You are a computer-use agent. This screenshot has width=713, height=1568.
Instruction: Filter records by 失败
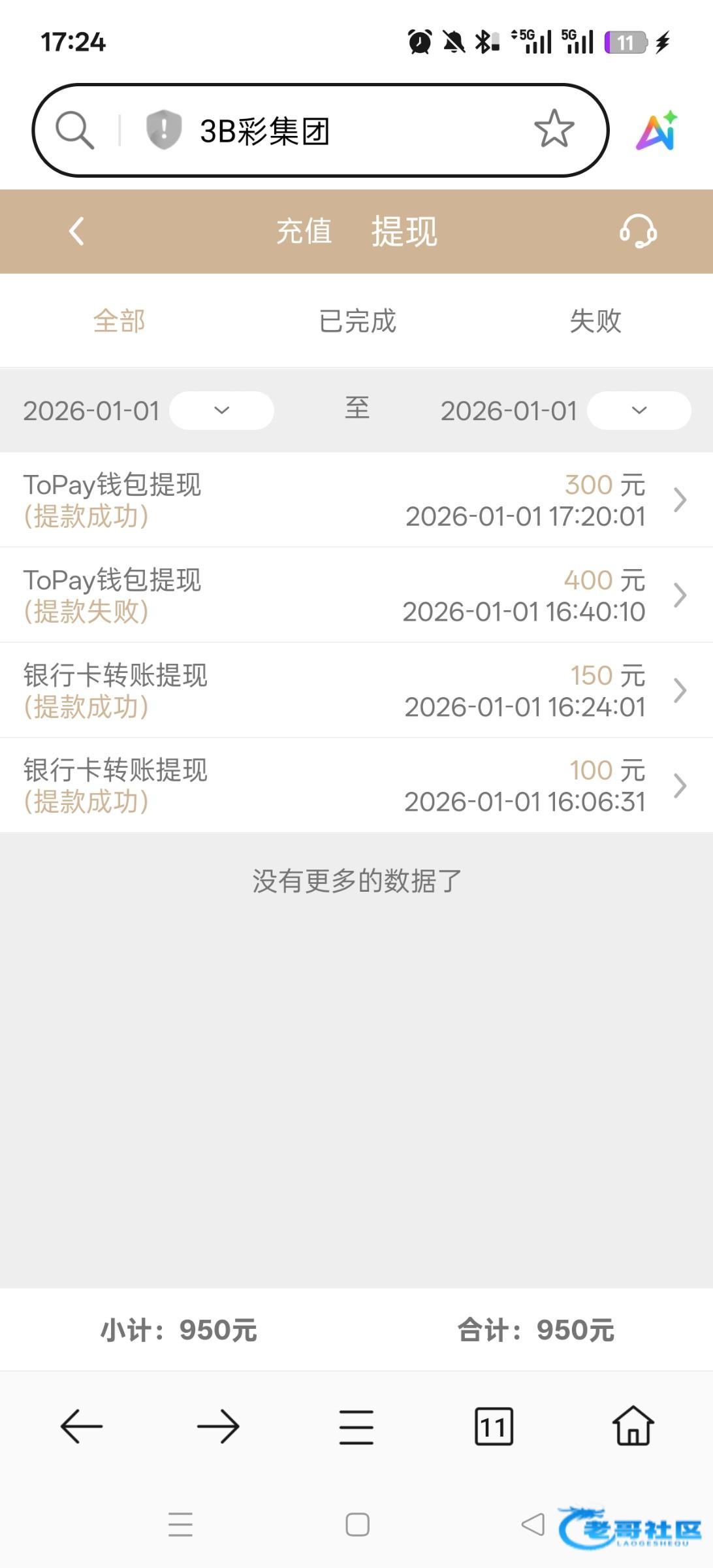(x=595, y=321)
